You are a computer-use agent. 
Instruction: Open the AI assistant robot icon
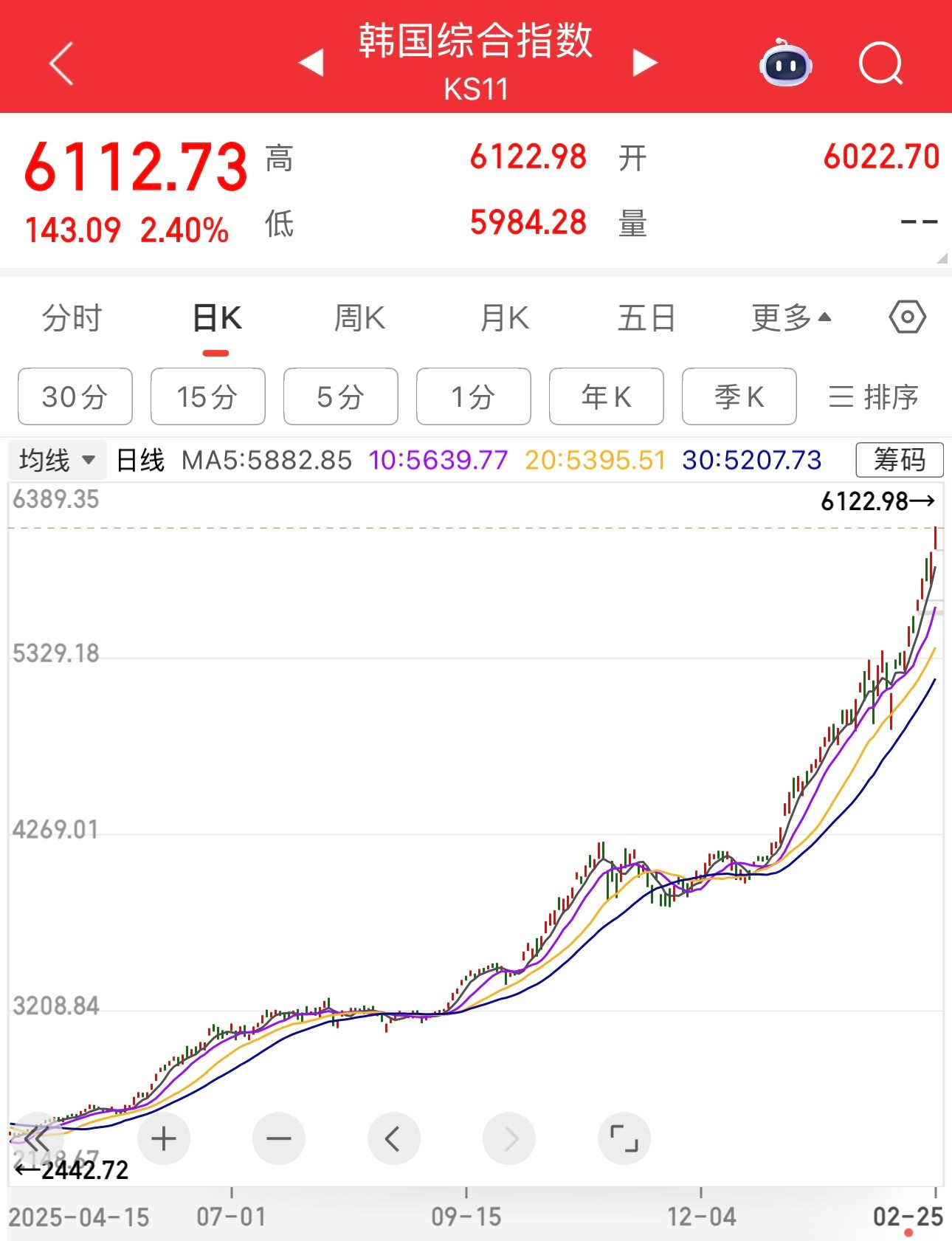784,65
